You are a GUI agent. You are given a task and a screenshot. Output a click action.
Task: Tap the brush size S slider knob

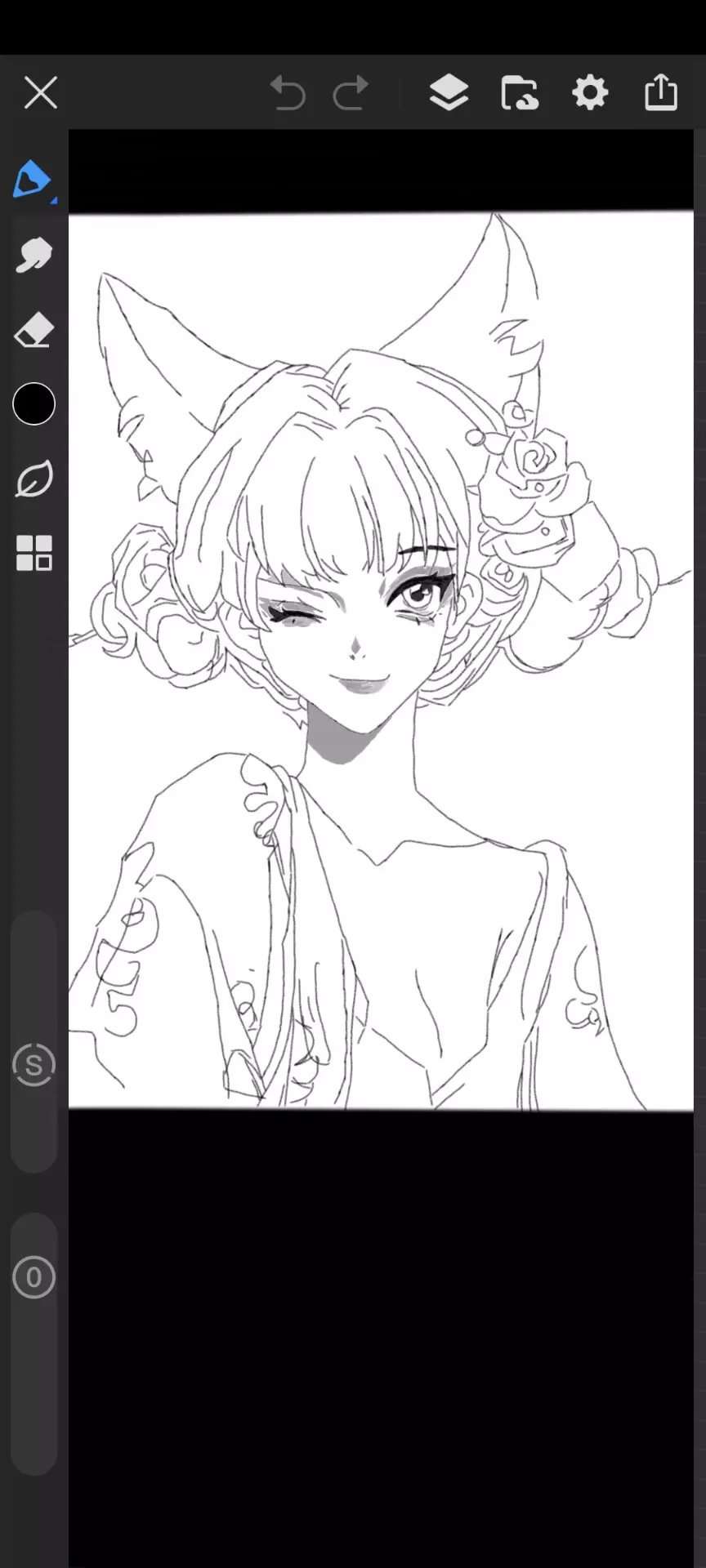(x=34, y=1064)
